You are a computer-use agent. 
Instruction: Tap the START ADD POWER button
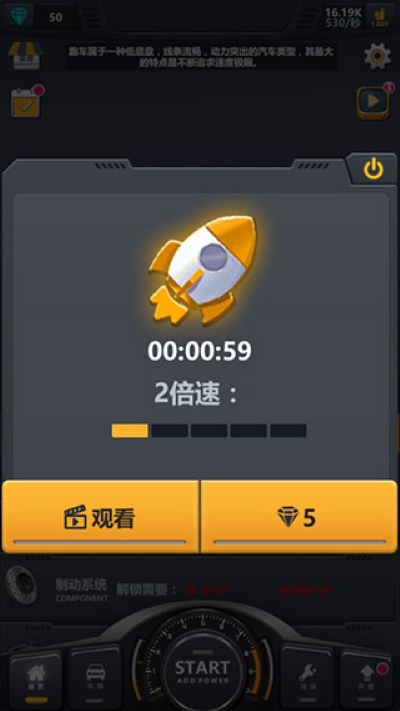coord(202,672)
